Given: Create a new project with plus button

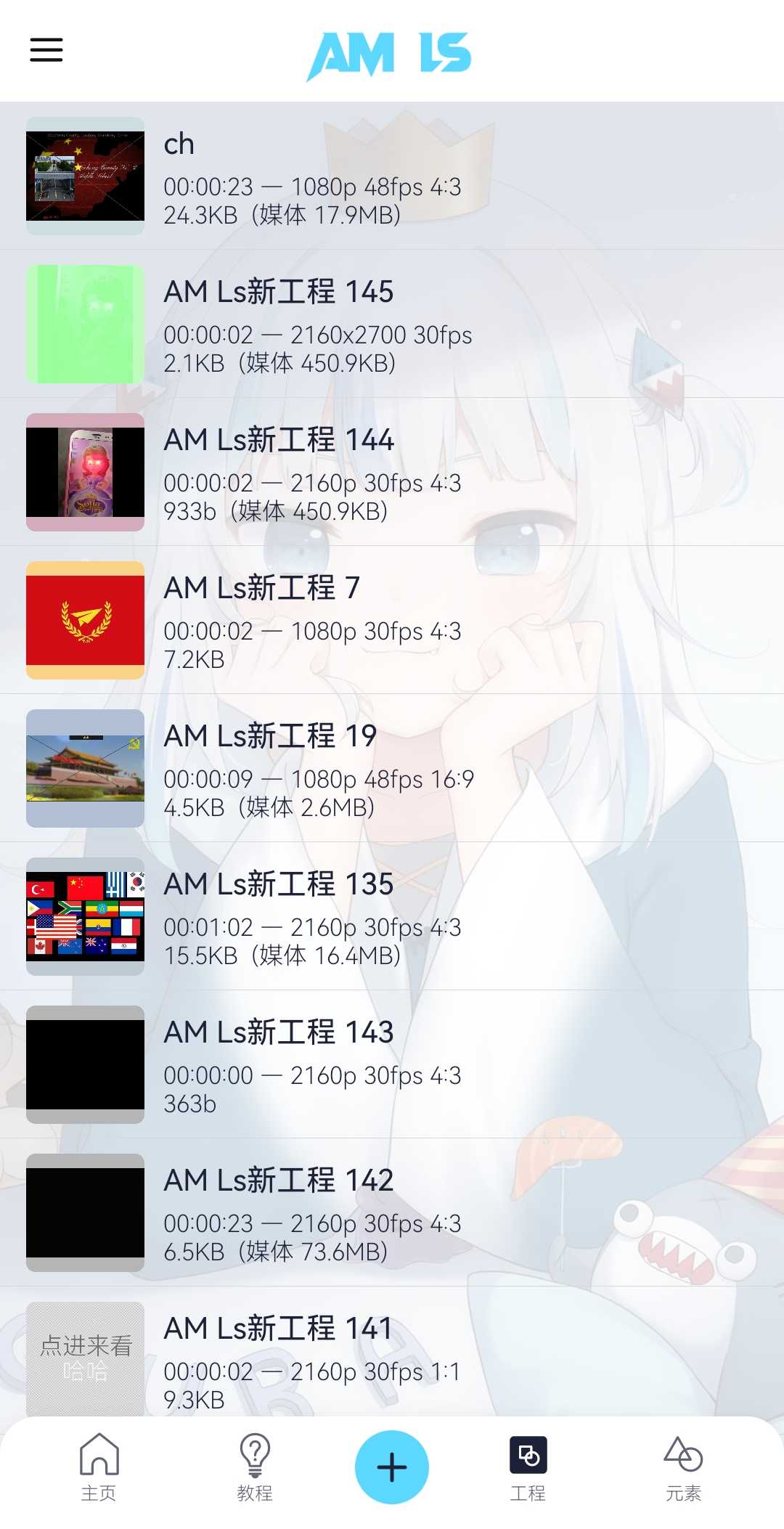Looking at the screenshot, I should [392, 1467].
